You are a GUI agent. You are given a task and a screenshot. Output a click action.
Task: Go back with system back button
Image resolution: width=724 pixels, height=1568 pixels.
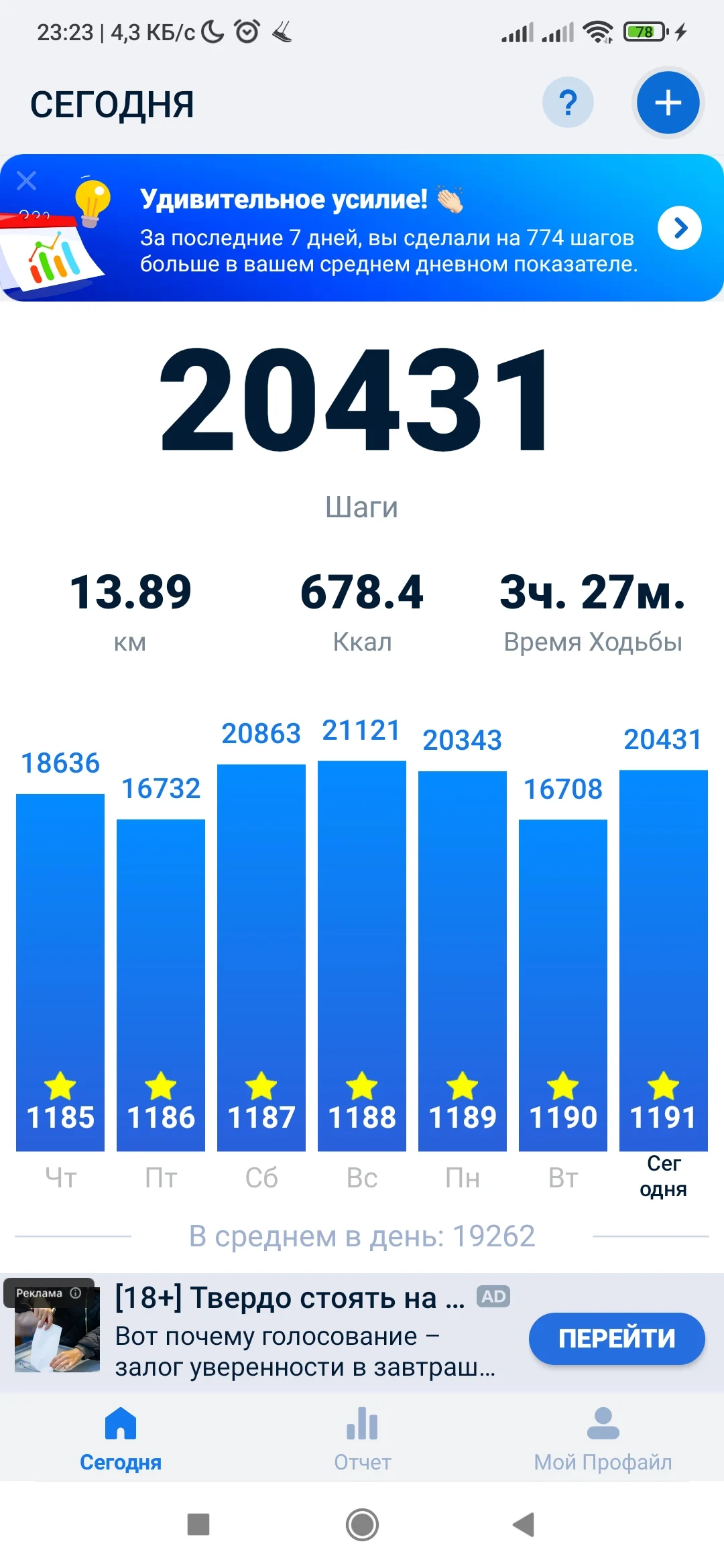tap(524, 1524)
